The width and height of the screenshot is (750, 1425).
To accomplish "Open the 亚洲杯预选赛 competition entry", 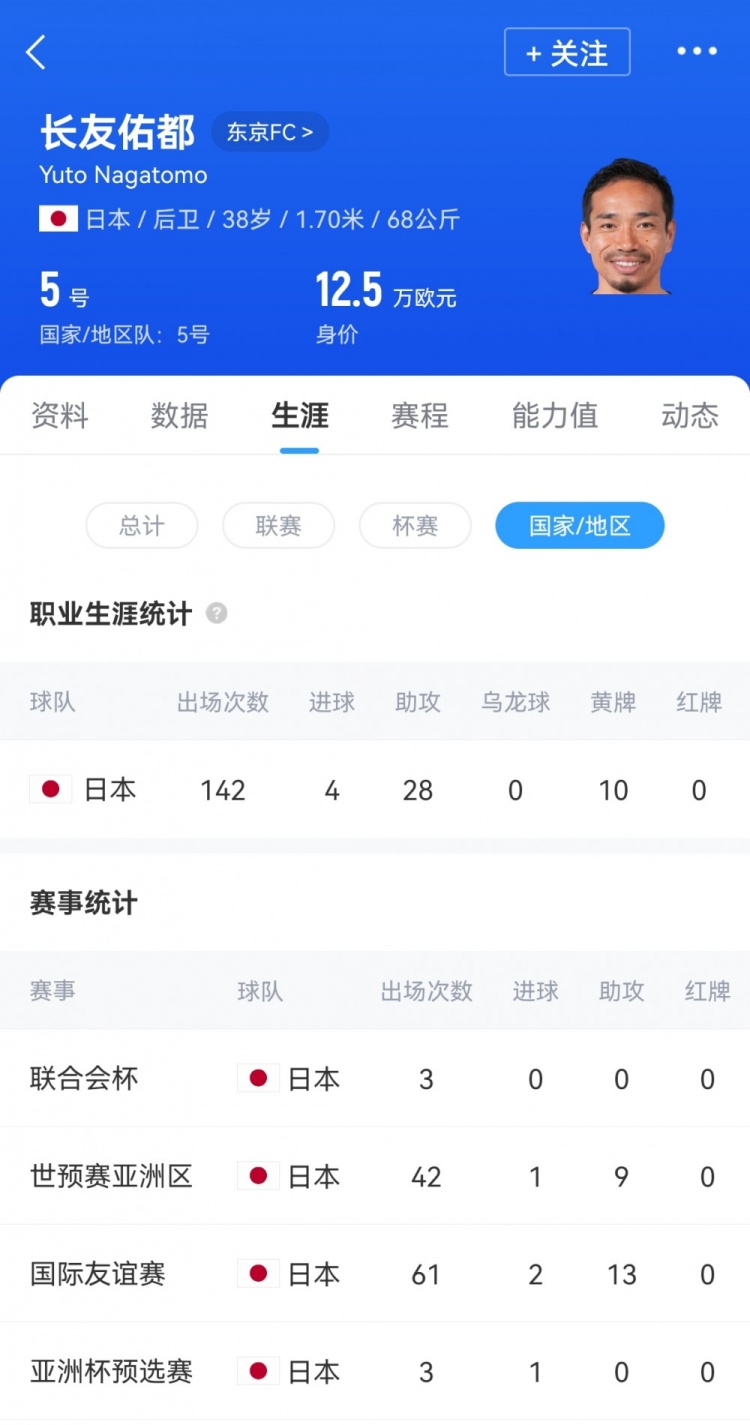I will [110, 1371].
